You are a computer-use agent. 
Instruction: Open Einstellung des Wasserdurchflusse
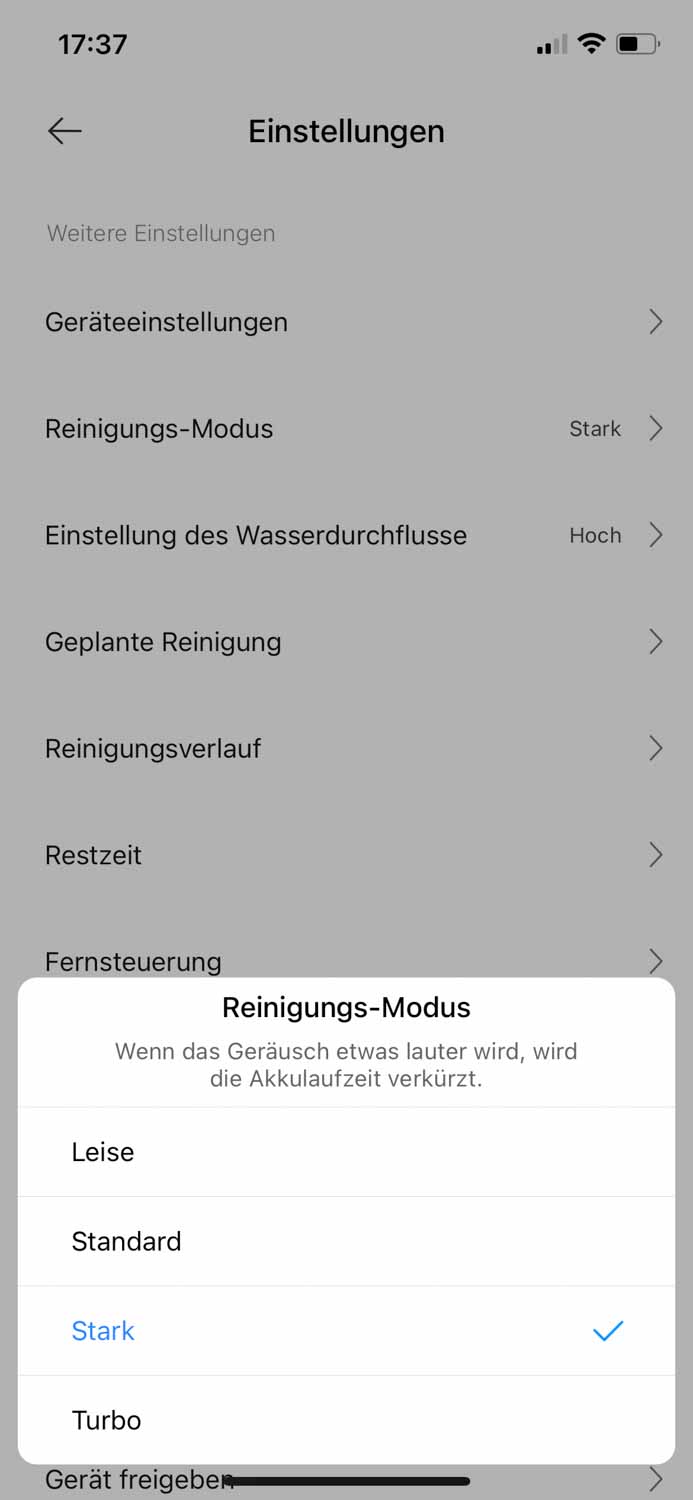(x=346, y=536)
